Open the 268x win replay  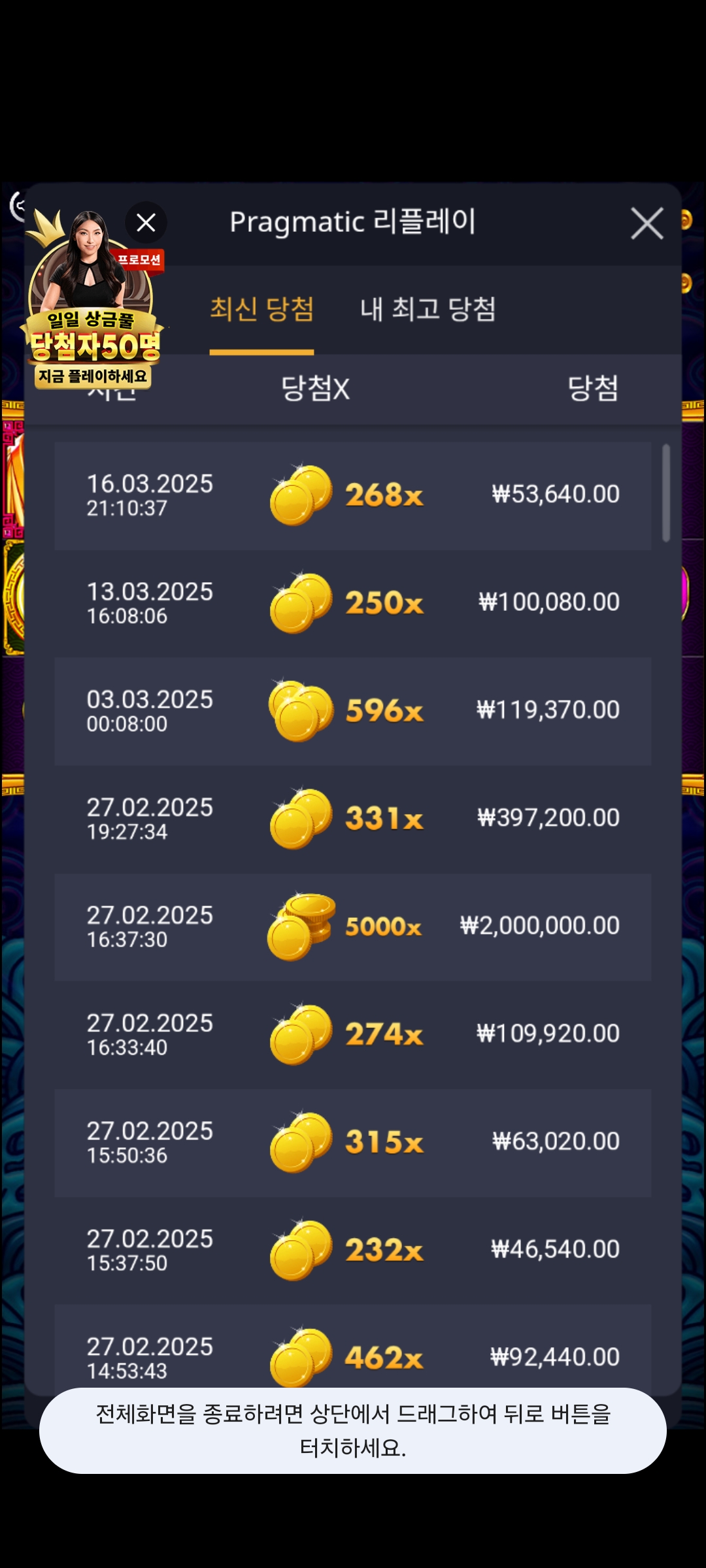tap(353, 495)
